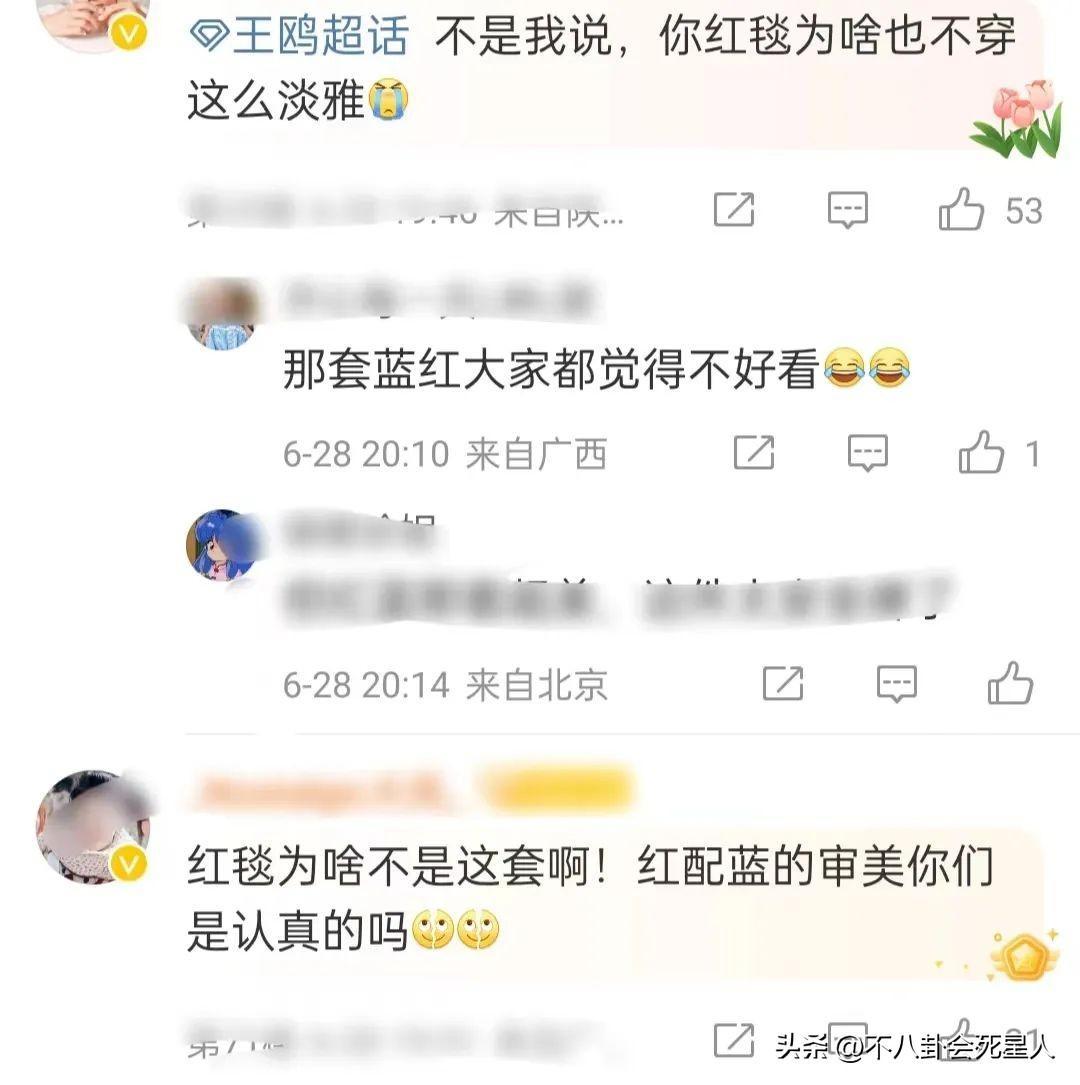
Task: Like the comment with 53 likes
Action: pos(961,210)
